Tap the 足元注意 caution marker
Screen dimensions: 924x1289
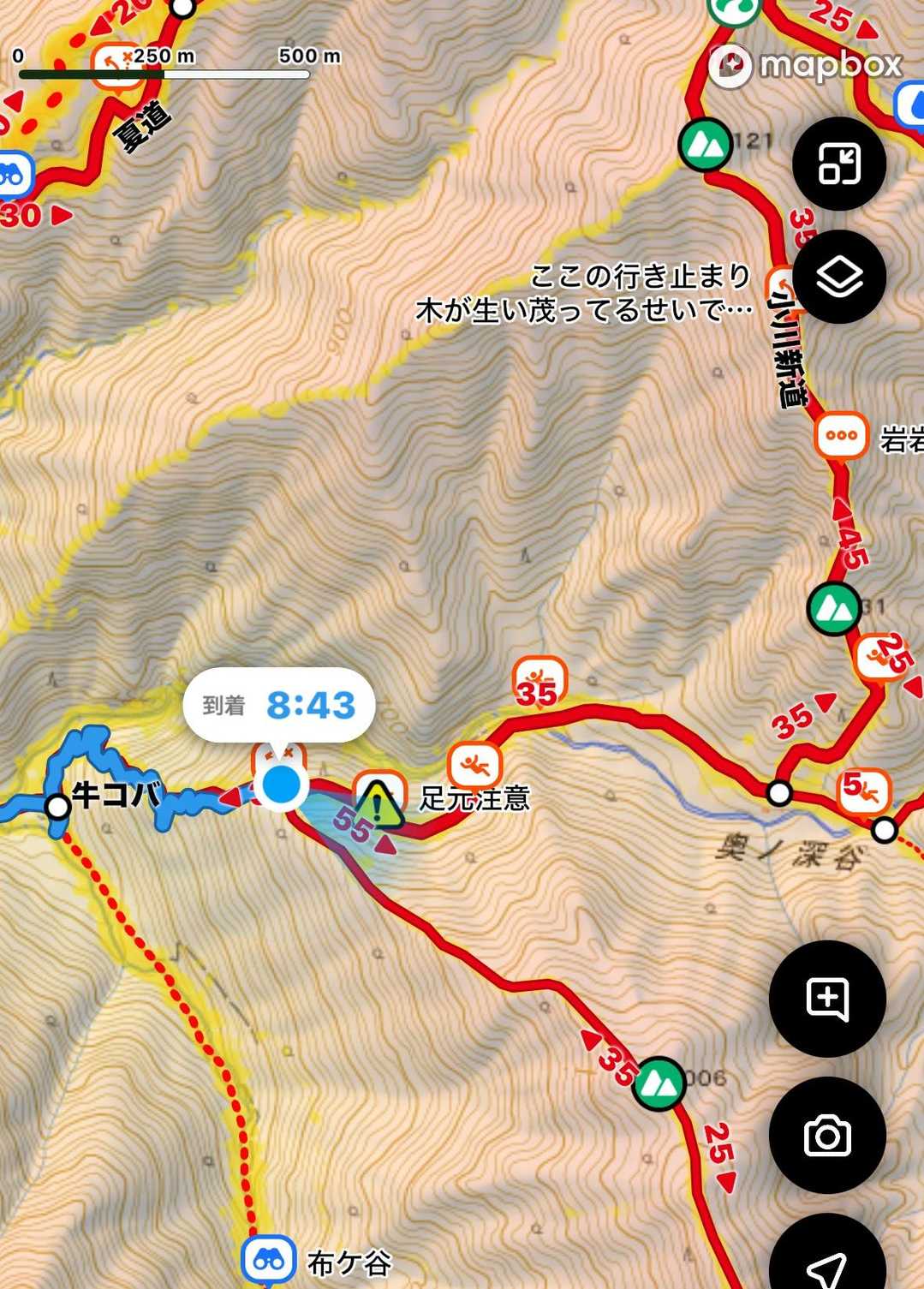pos(379,799)
